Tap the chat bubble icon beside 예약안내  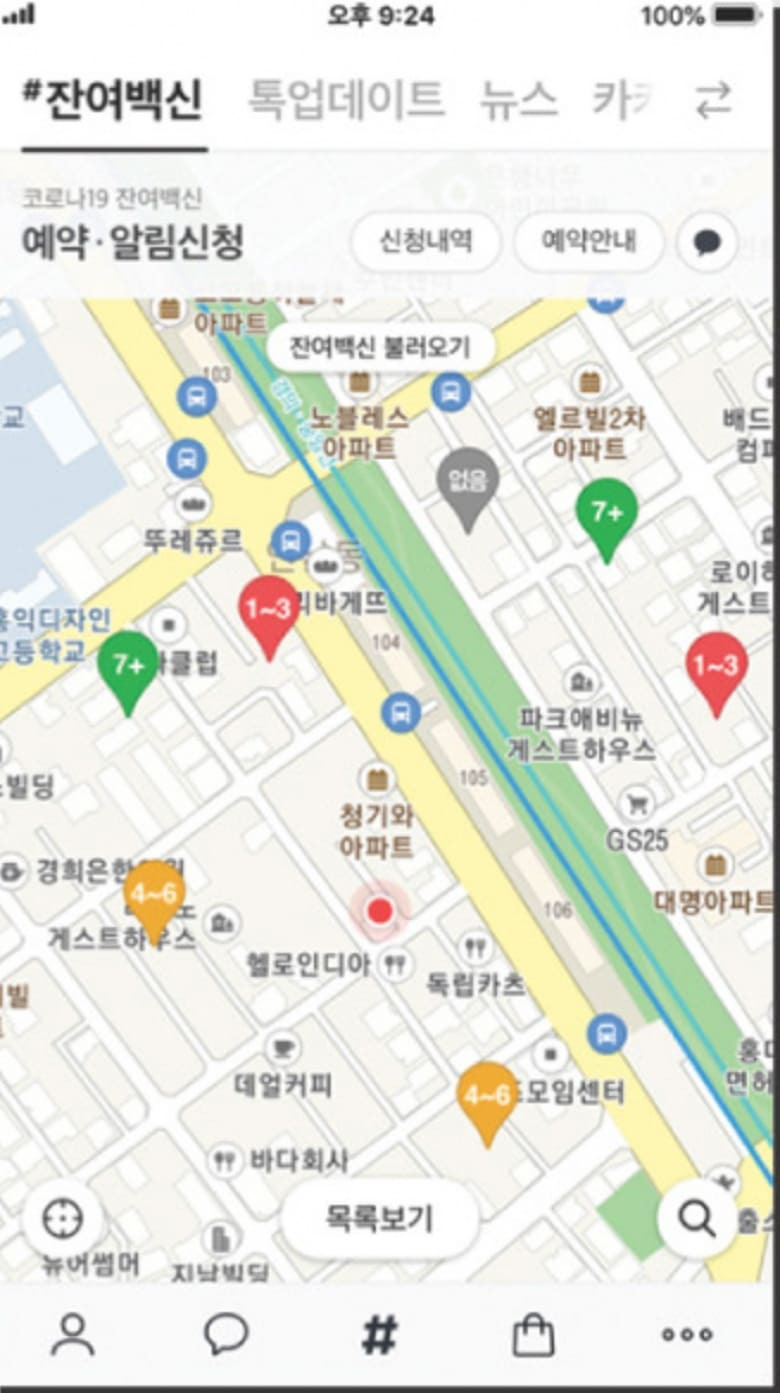click(x=707, y=242)
